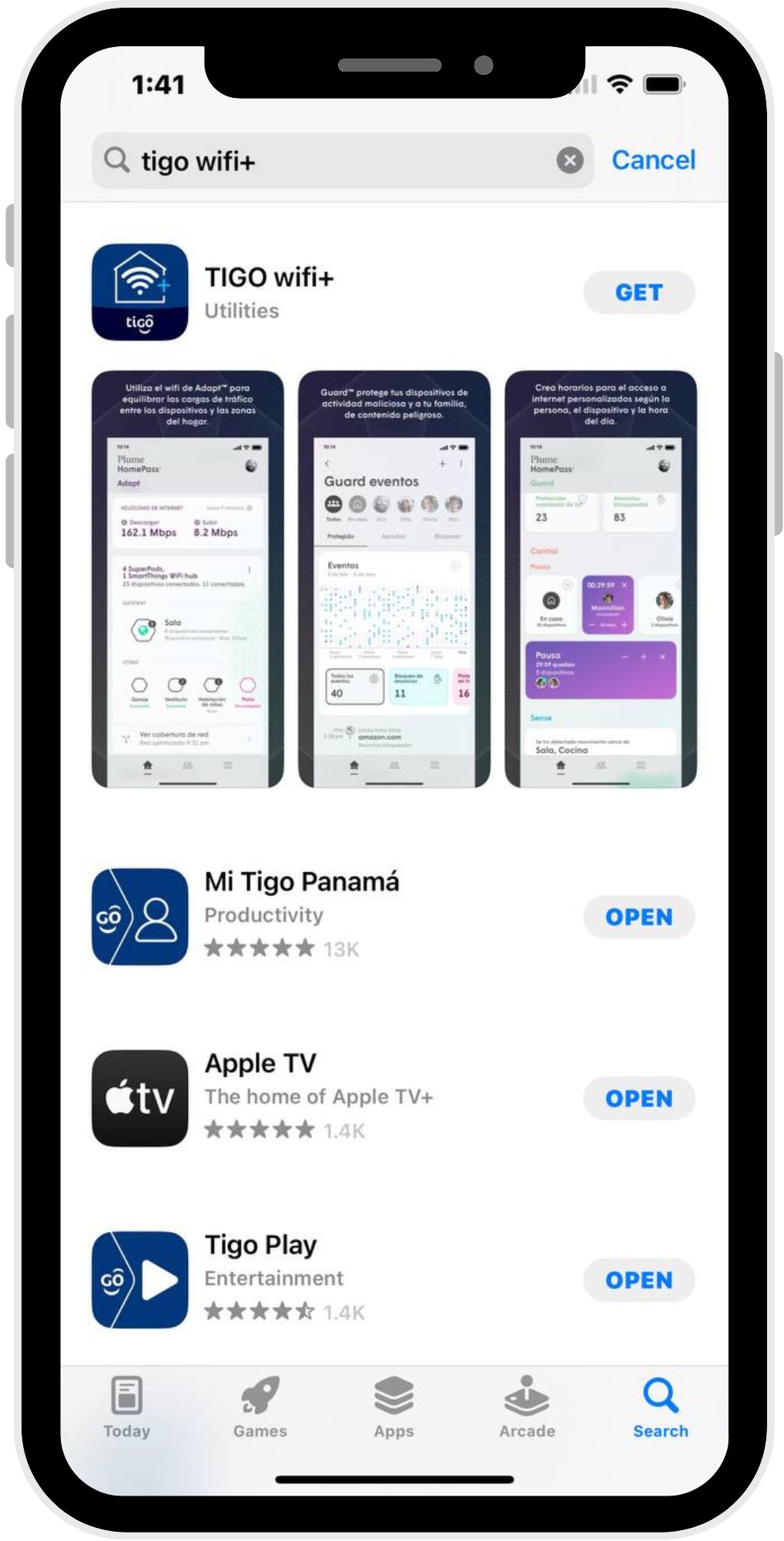Open the Tigo Play app
The height and width of the screenshot is (1541, 784).
[x=638, y=1281]
